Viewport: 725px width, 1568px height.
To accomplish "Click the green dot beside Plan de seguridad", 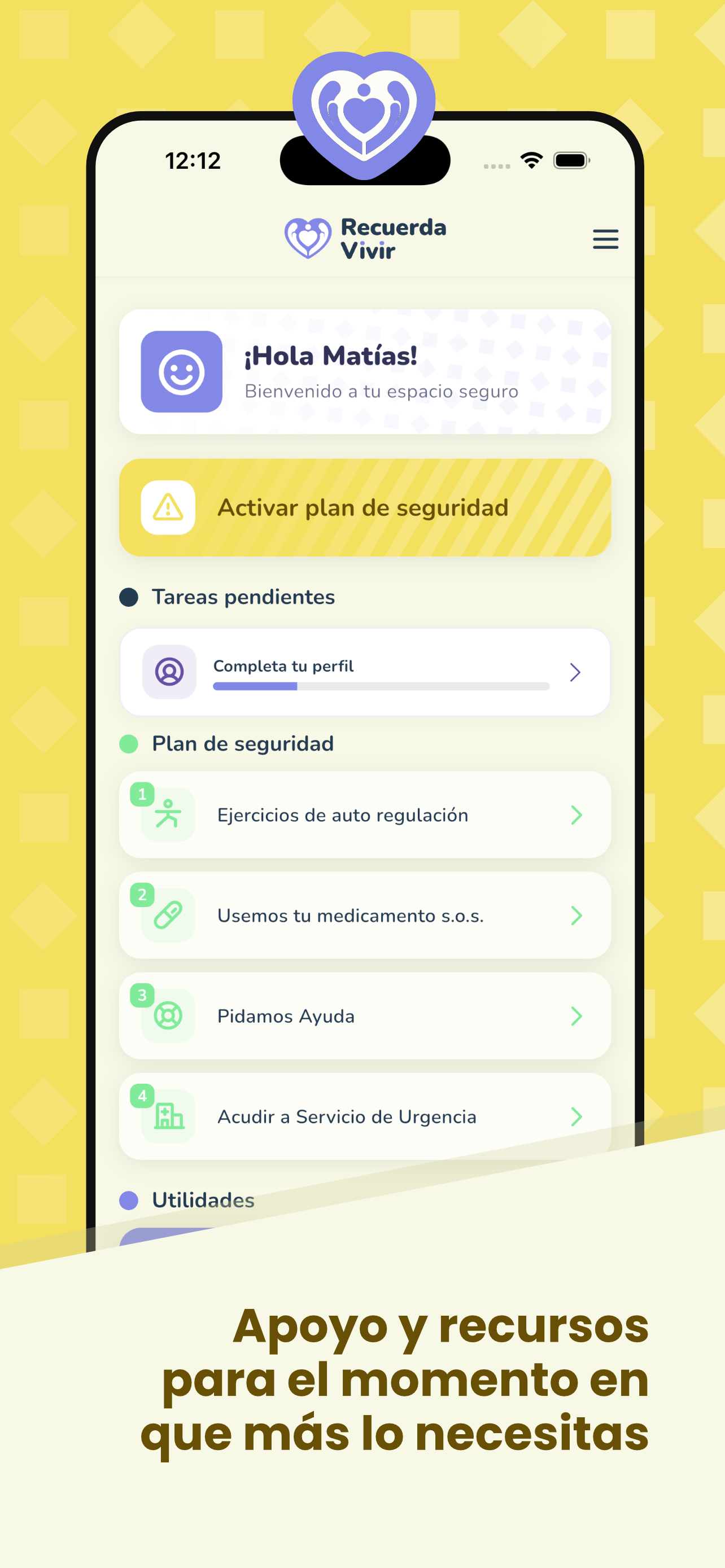I will click(129, 744).
